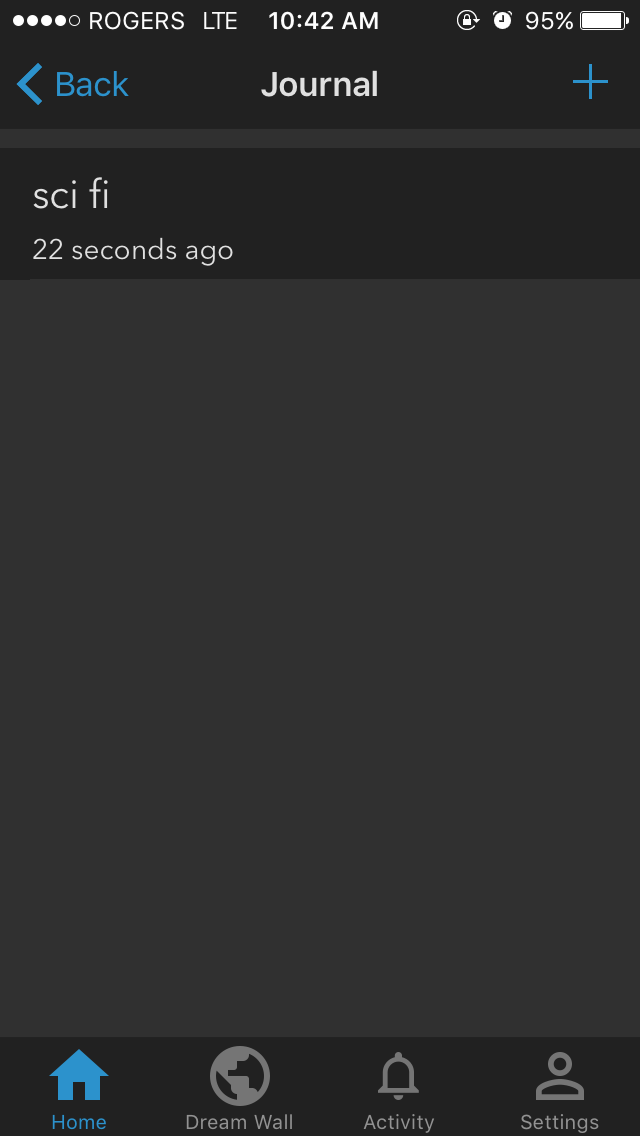Open the 'sci fi' journal entry
Image resolution: width=640 pixels, height=1136 pixels.
320,215
